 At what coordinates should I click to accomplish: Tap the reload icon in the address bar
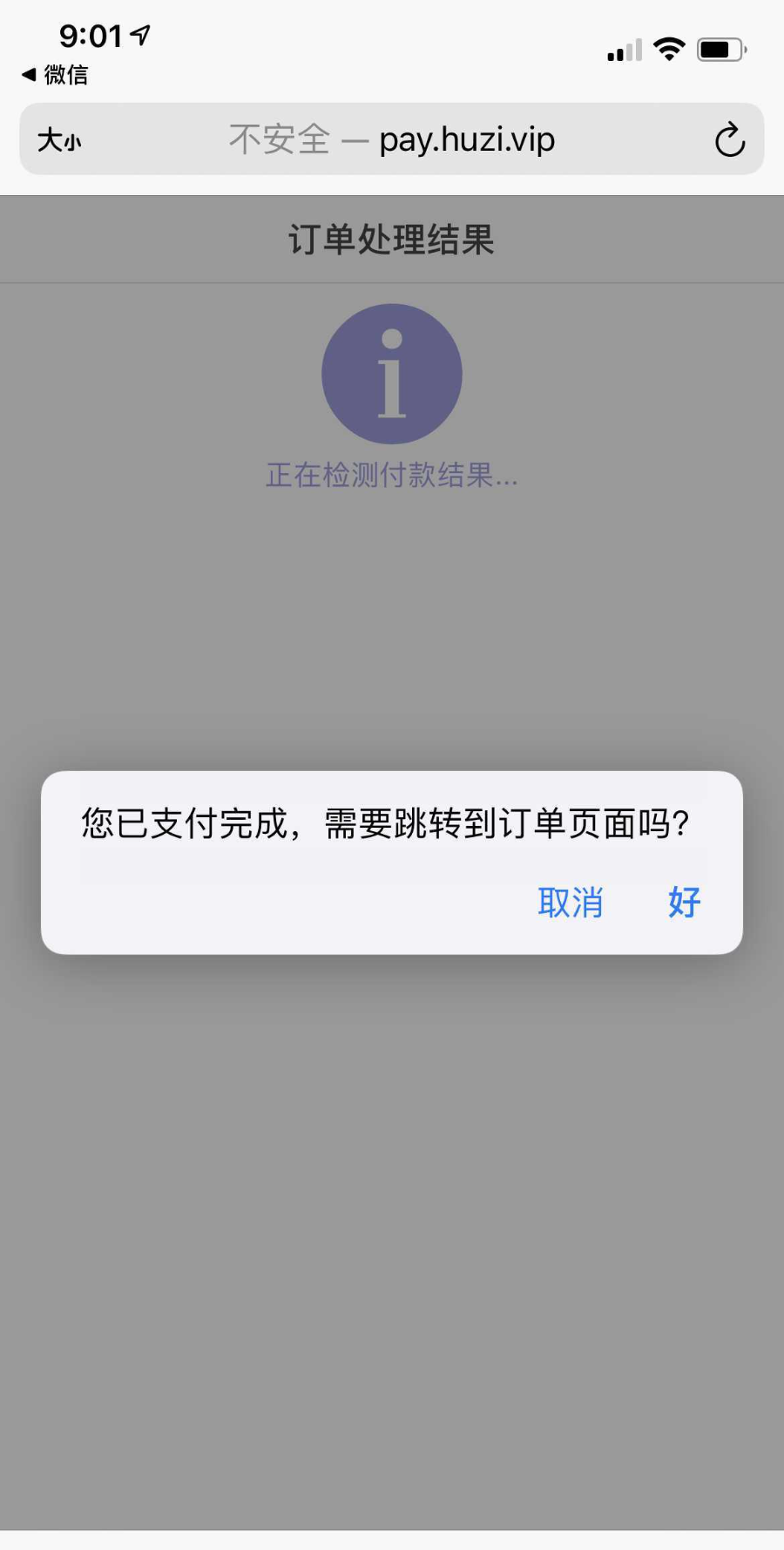click(730, 139)
